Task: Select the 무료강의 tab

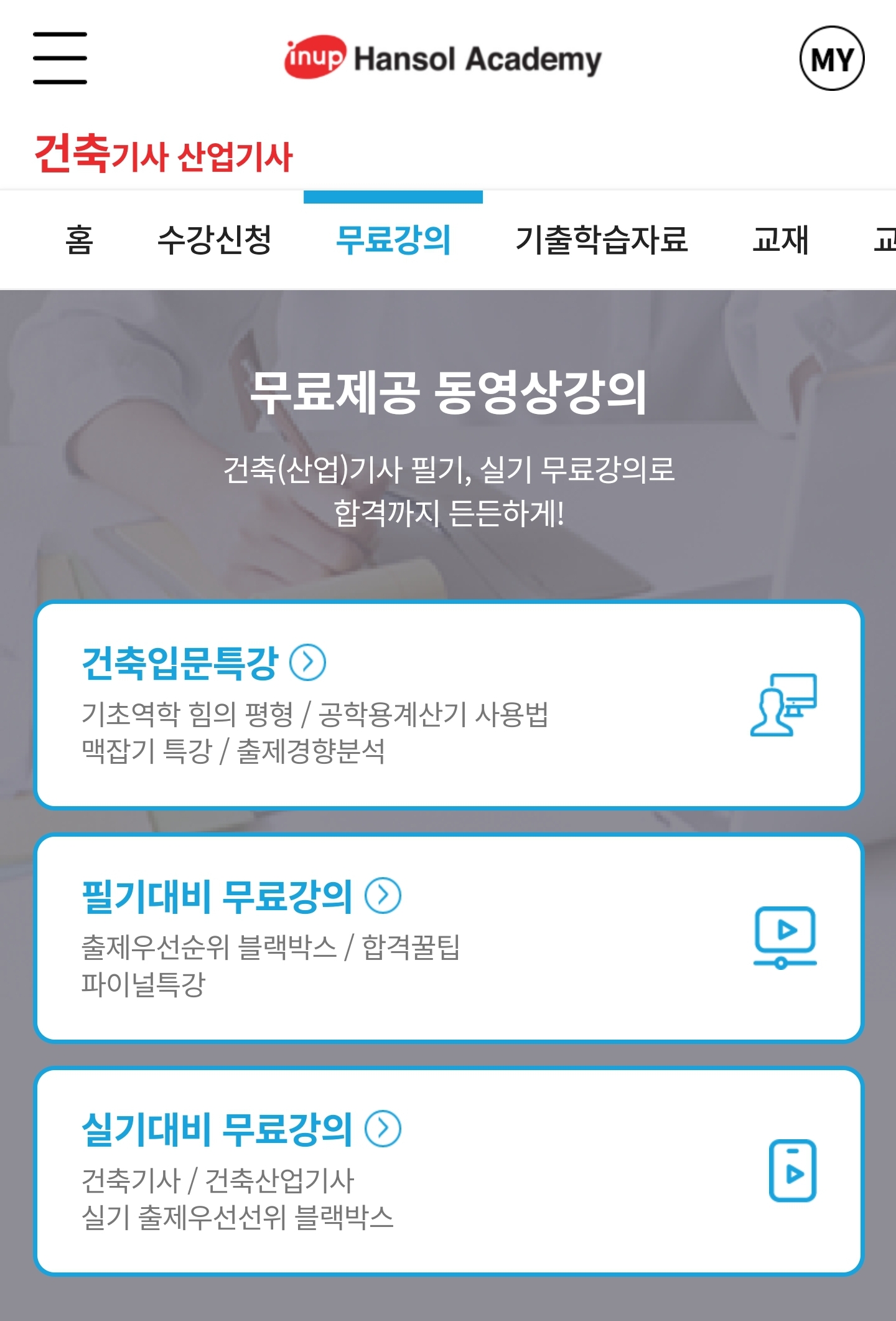Action: (x=393, y=240)
